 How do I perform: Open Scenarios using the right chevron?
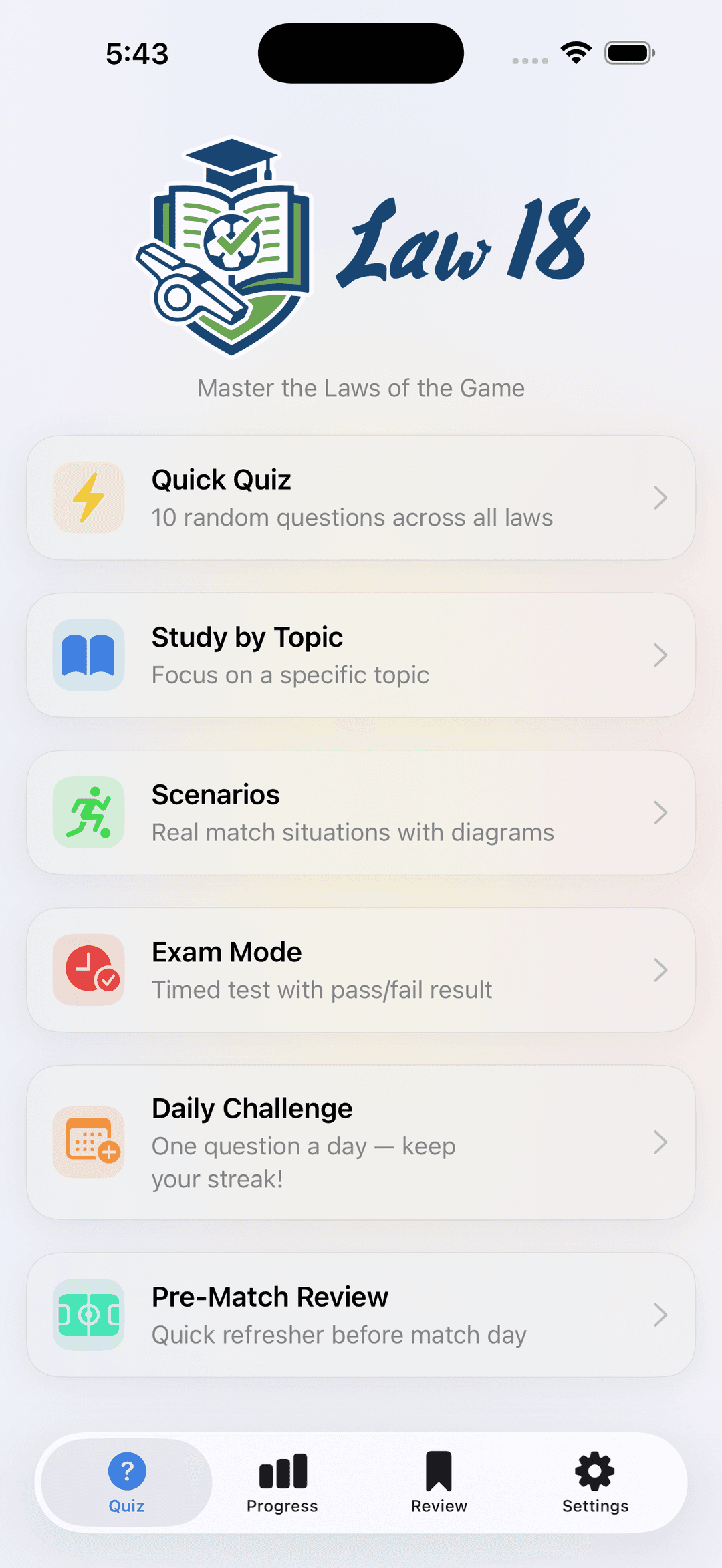(x=660, y=812)
